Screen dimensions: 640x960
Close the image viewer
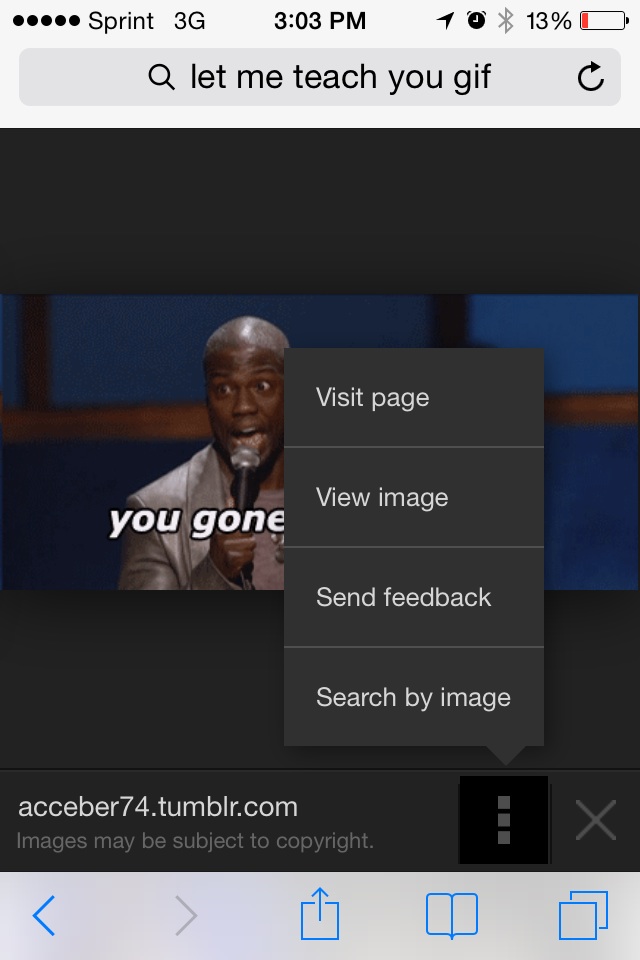(595, 821)
